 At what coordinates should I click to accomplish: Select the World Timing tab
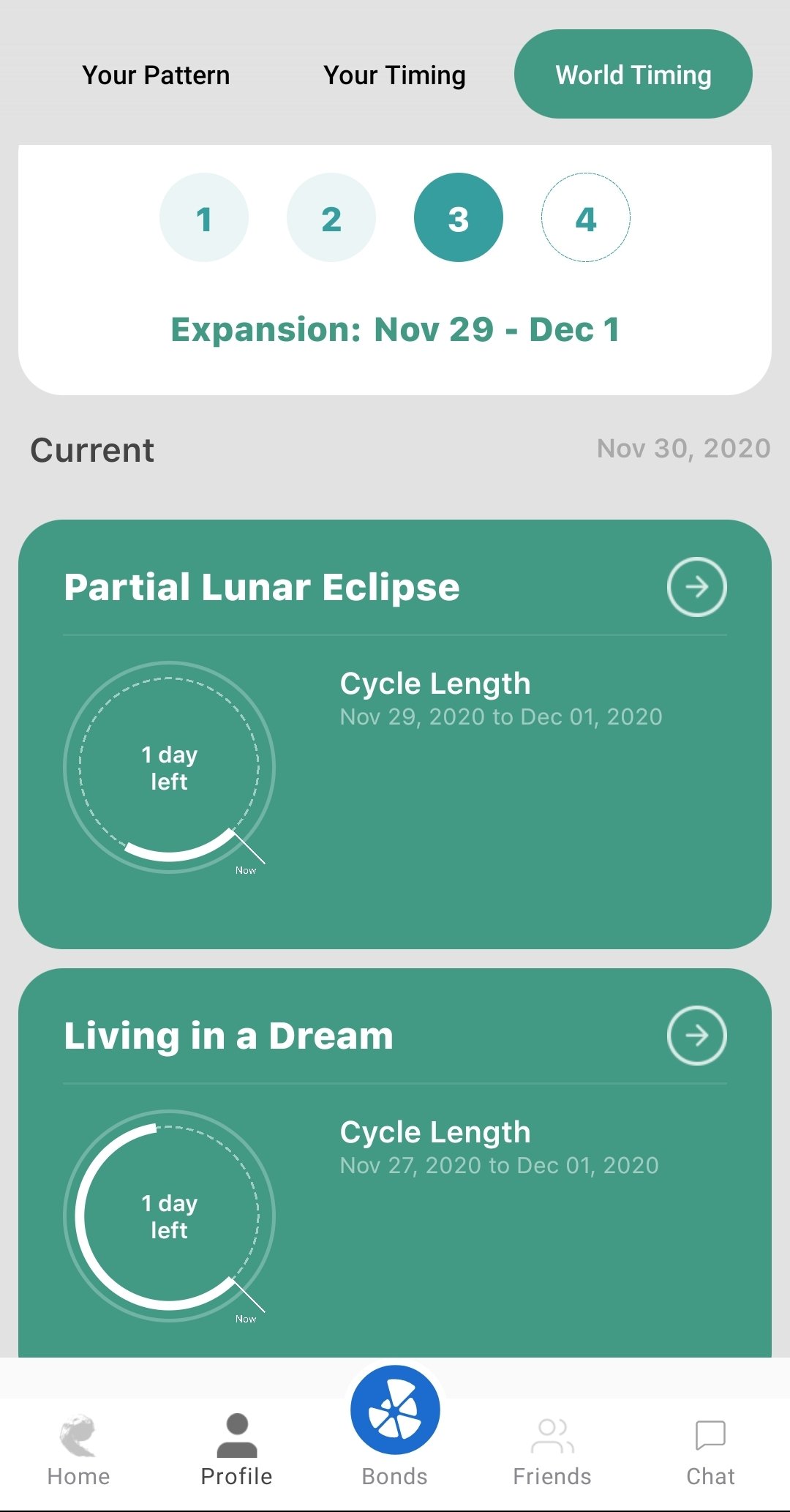[x=633, y=74]
